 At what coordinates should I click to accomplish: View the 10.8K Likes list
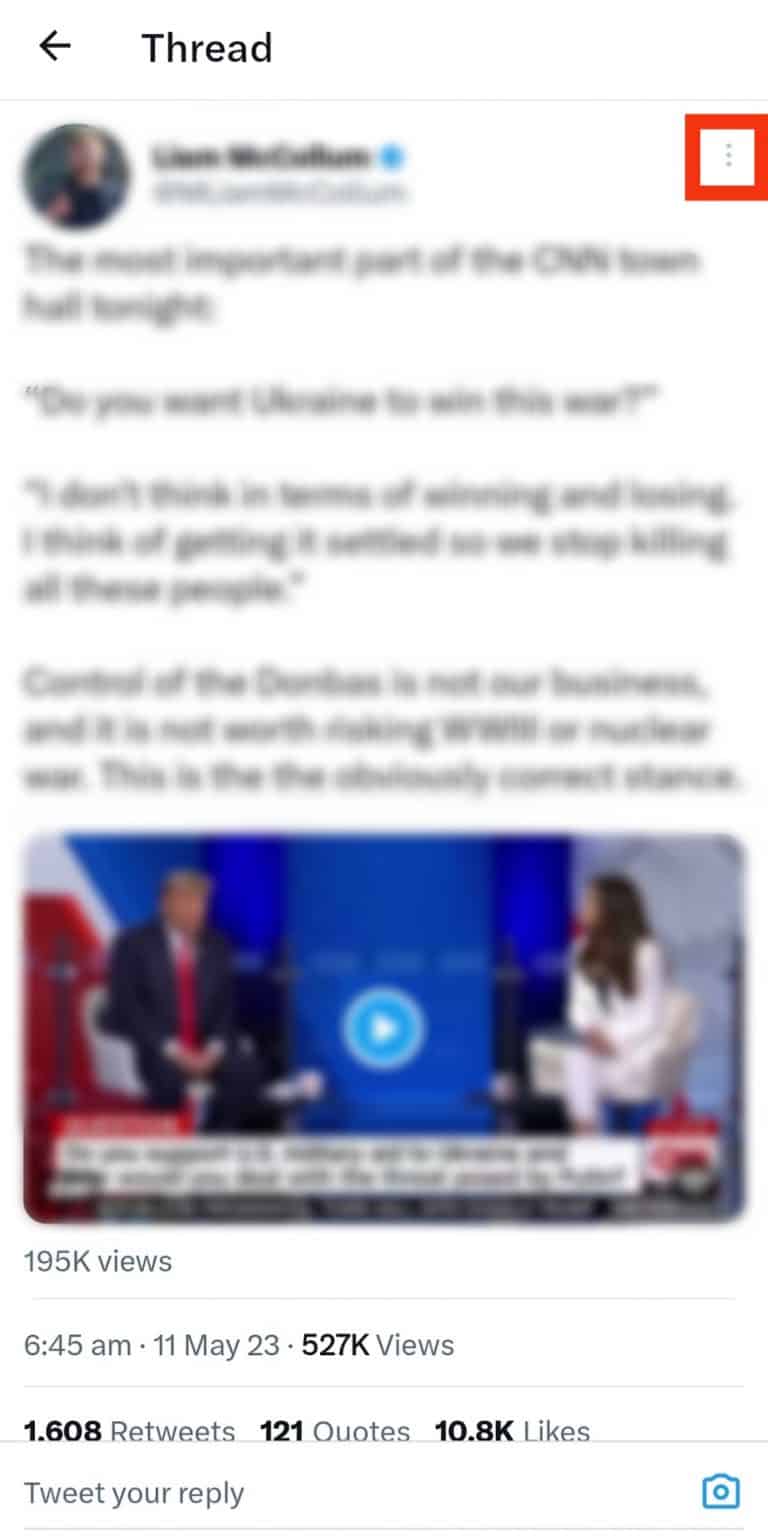coord(512,1431)
